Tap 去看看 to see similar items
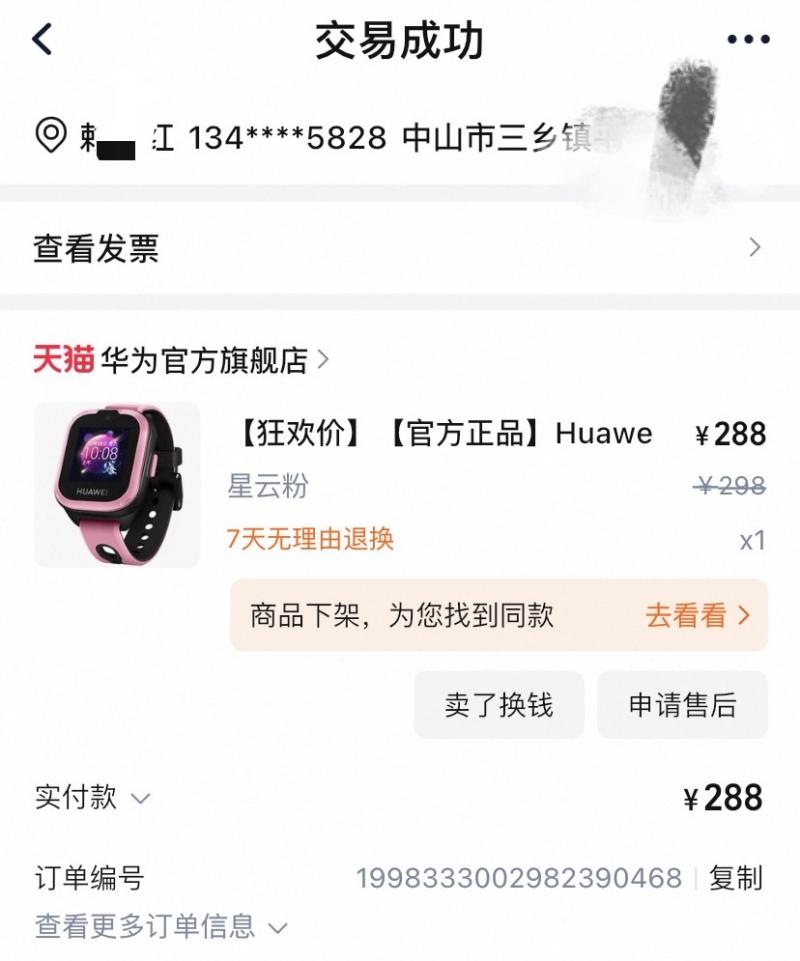Image resolution: width=800 pixels, height=961 pixels. [x=697, y=616]
